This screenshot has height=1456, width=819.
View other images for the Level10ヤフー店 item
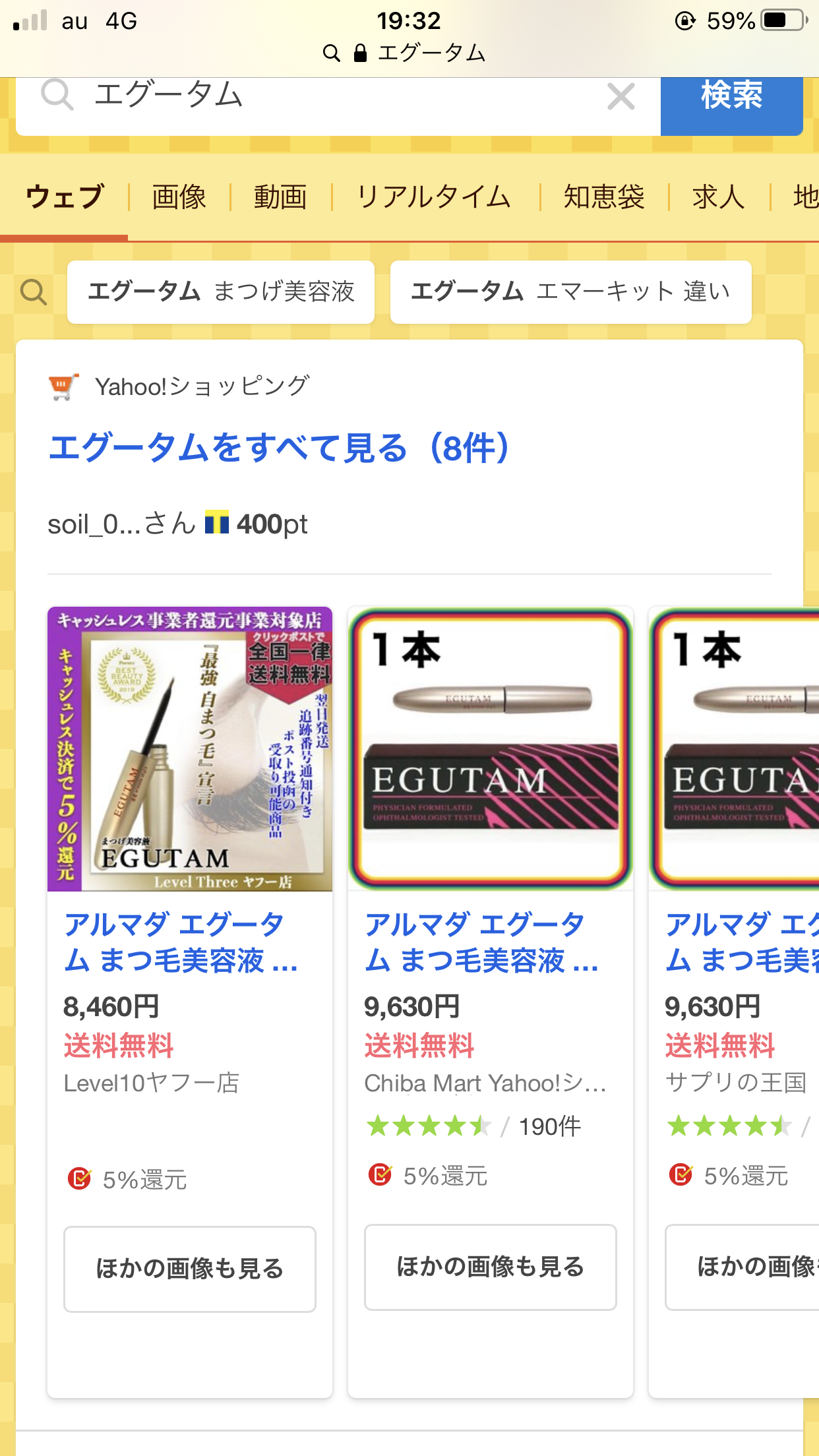coord(189,1269)
